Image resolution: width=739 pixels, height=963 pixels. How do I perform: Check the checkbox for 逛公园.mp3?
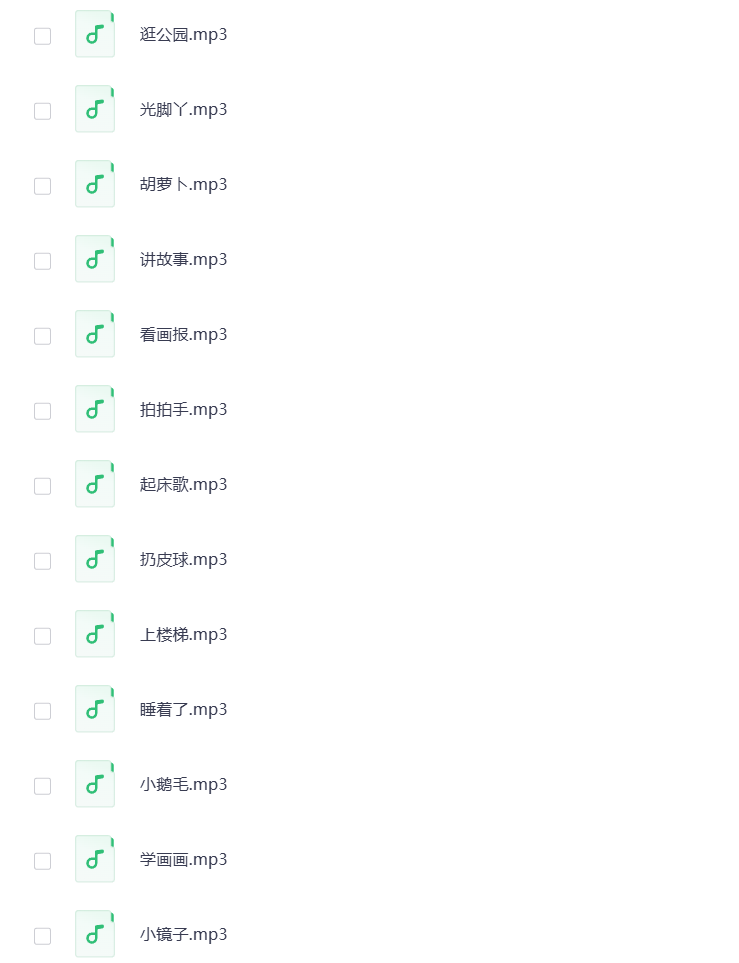42,36
